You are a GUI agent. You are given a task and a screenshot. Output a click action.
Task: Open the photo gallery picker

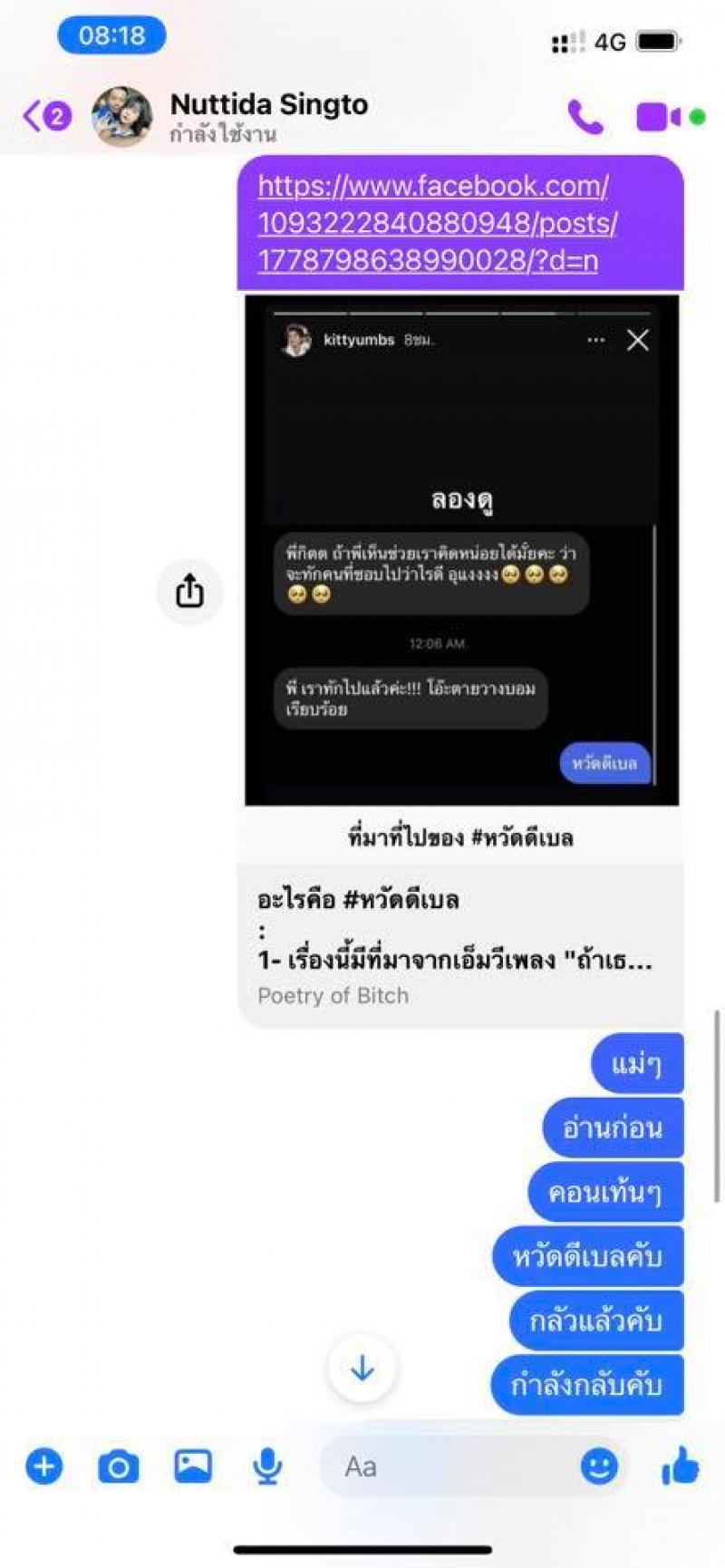(x=193, y=1466)
